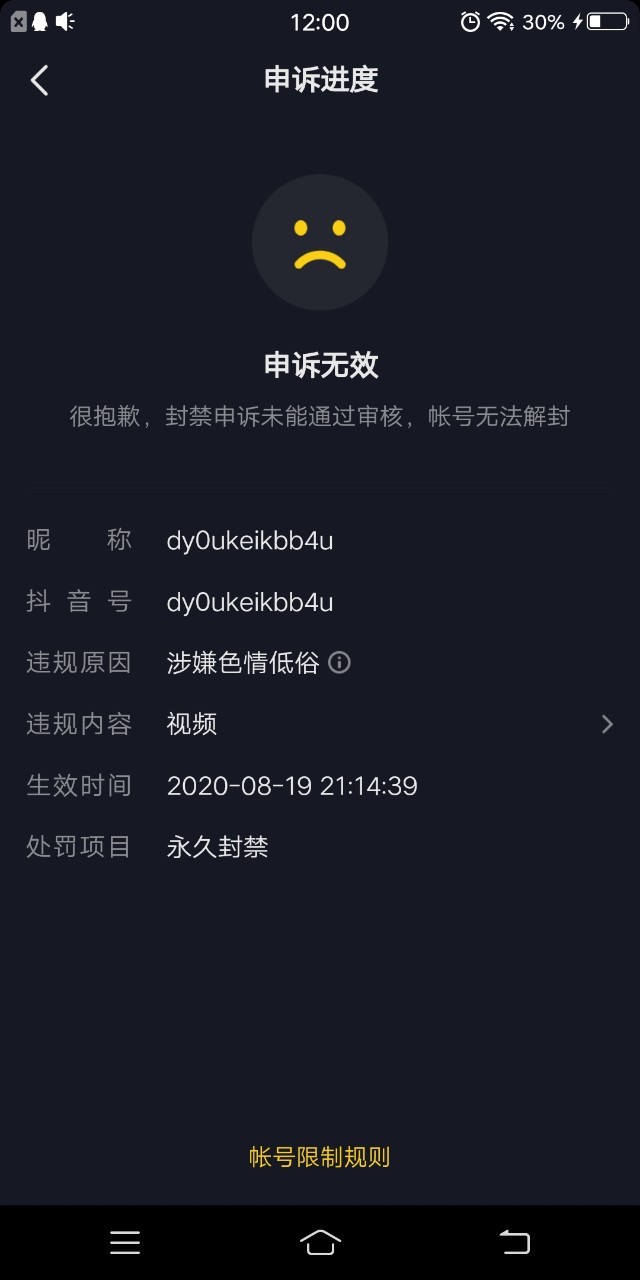The height and width of the screenshot is (1280, 640).
Task: Go back from the 申诉进度 page
Action: click(x=39, y=80)
